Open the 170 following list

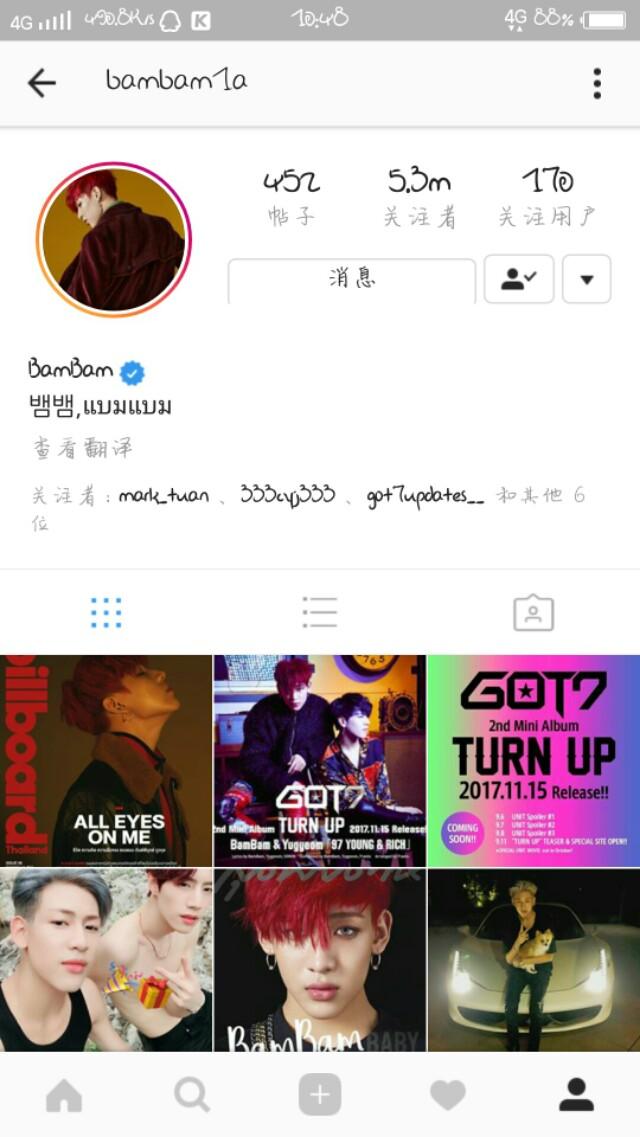(x=547, y=196)
